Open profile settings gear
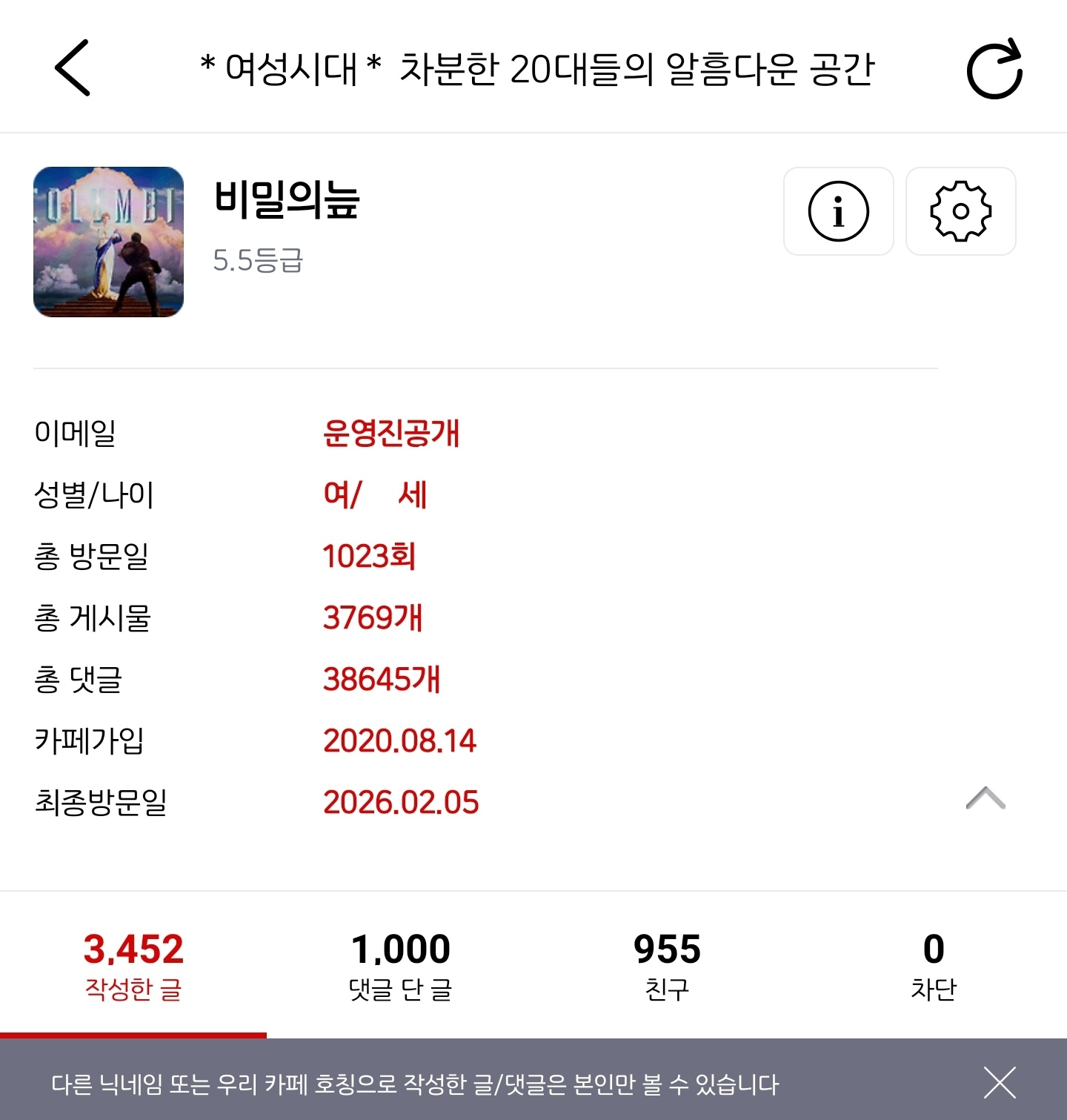The height and width of the screenshot is (1120, 1067). click(960, 211)
